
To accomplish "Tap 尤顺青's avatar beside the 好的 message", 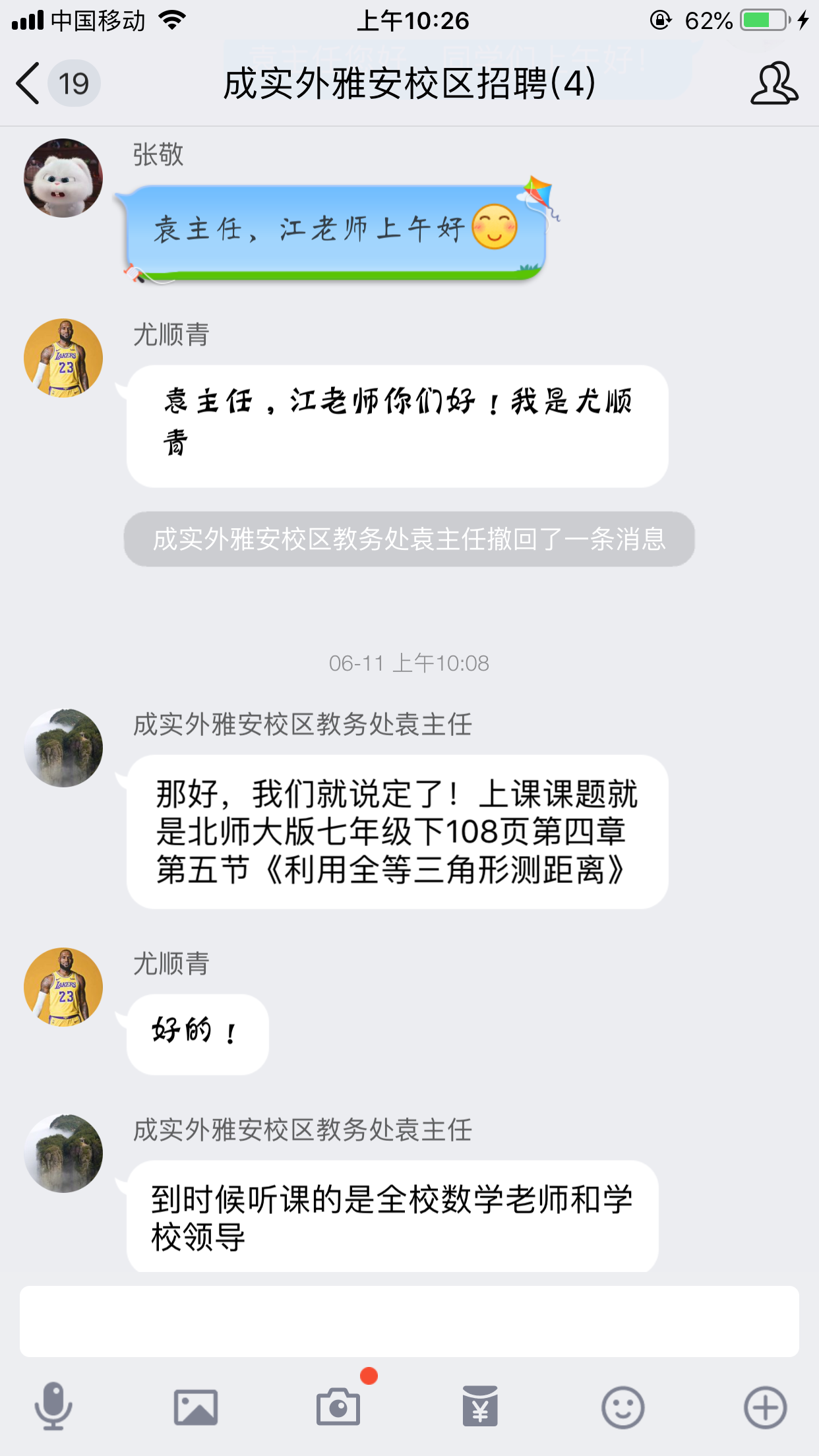I will coord(63,987).
